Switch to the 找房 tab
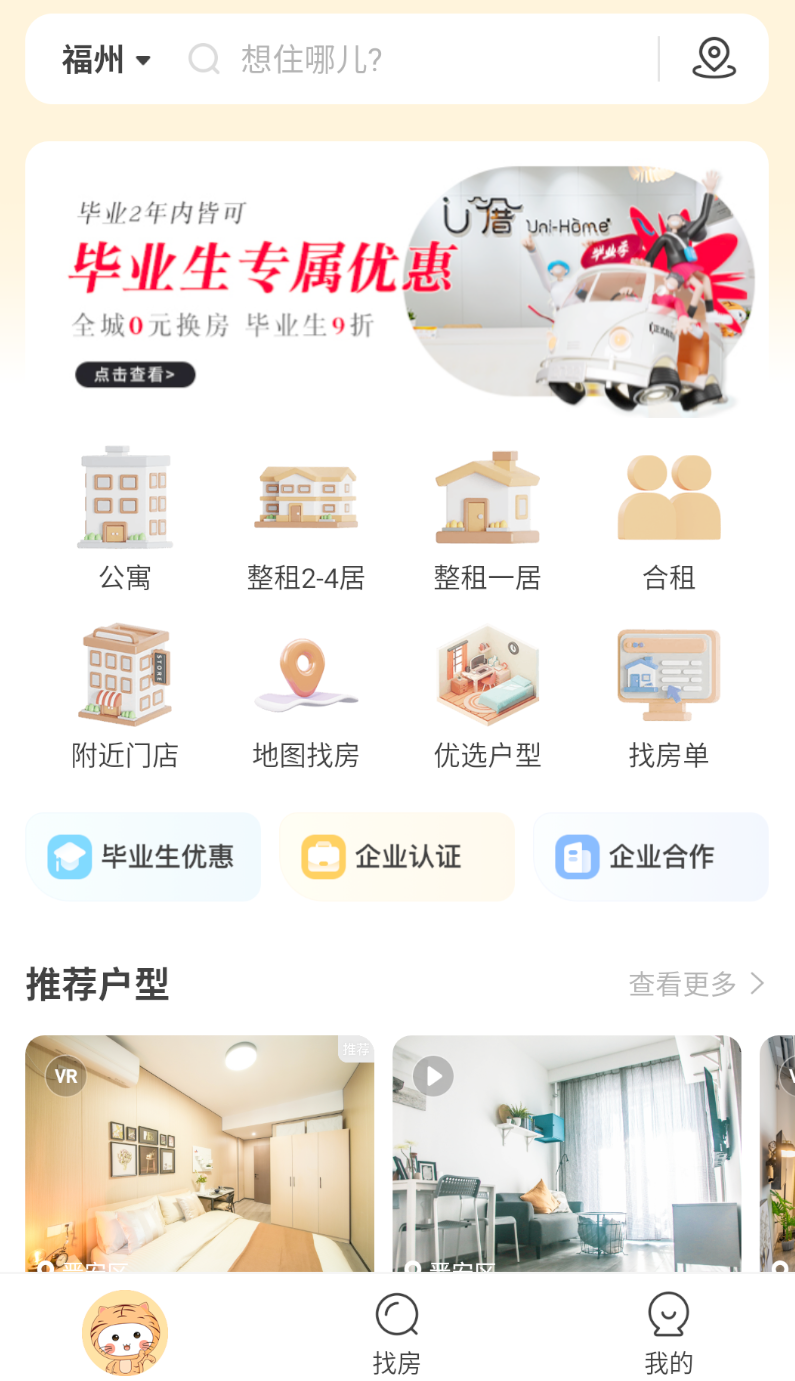 (397, 1334)
